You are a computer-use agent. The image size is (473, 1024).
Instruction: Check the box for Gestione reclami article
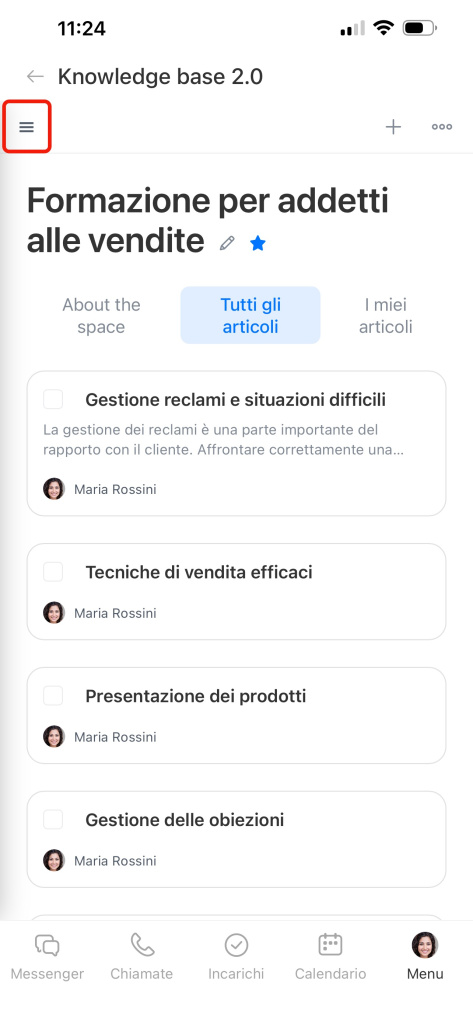[53, 399]
